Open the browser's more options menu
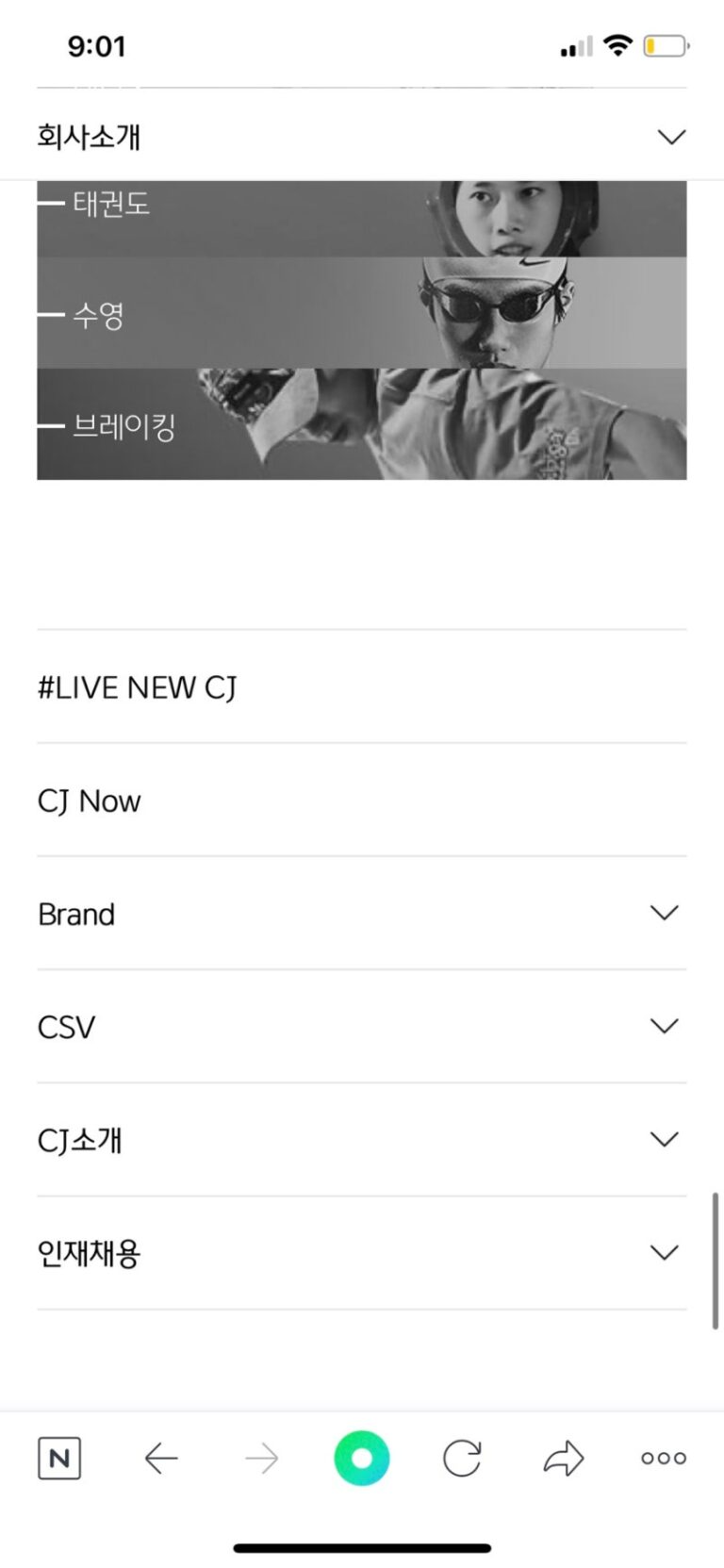The image size is (724, 1568). click(664, 1459)
